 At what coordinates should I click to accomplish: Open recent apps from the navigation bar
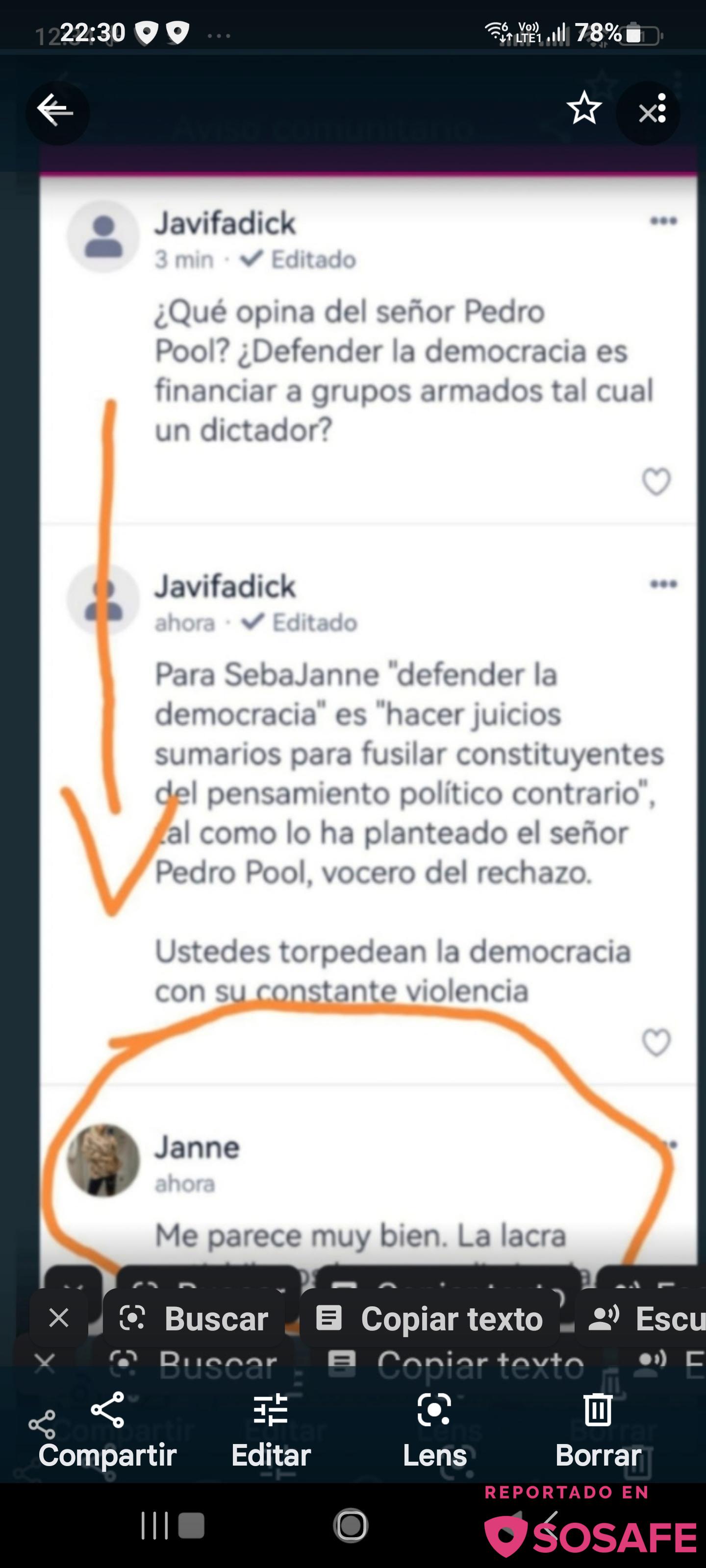(x=155, y=1525)
